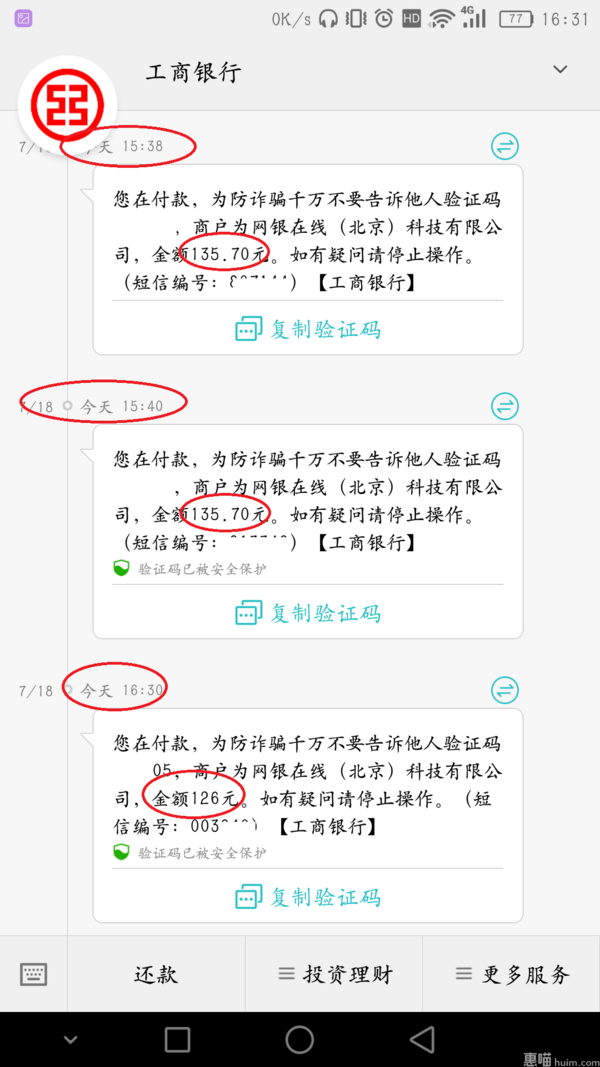Open the 工商银行 contact avatar
The height and width of the screenshot is (1067, 600).
(68, 96)
